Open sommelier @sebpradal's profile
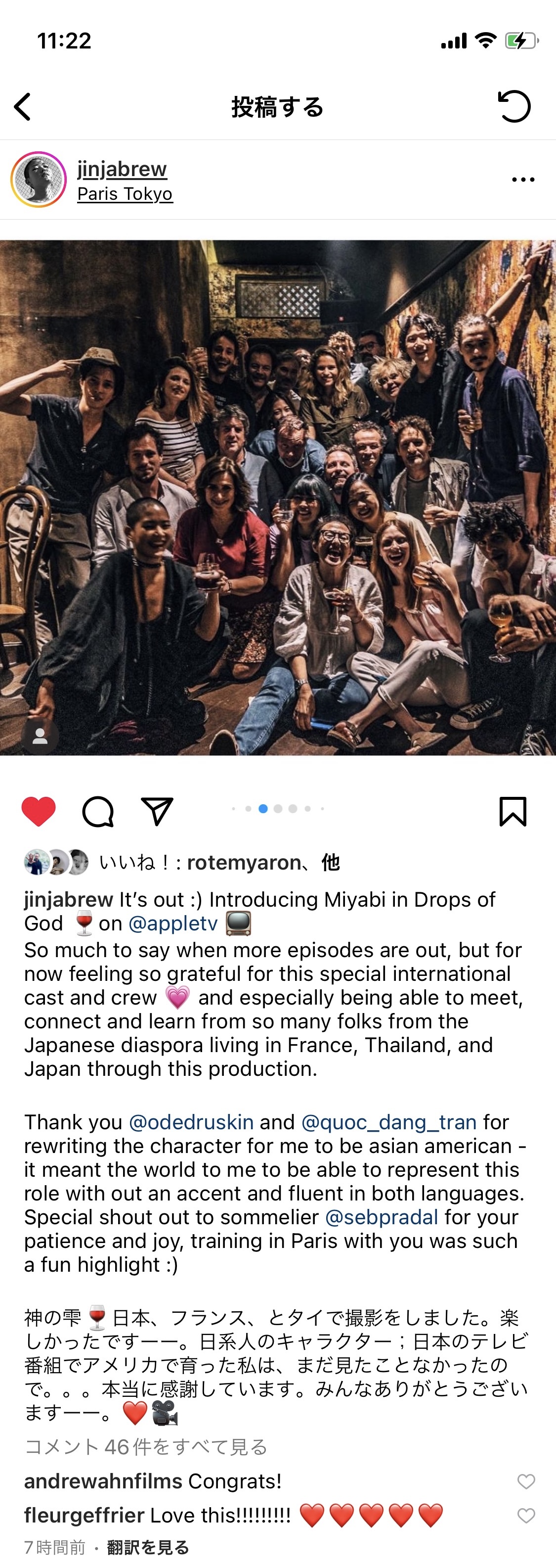This screenshot has height=1568, width=556. [382, 1217]
